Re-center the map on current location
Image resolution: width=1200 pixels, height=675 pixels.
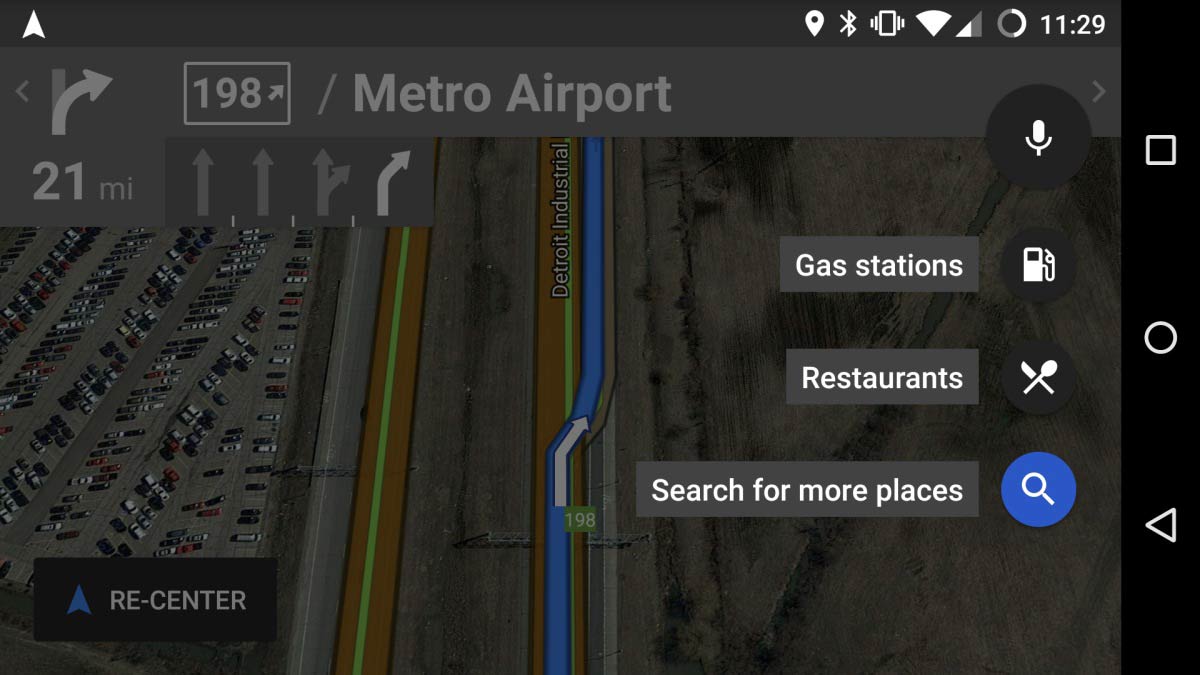(x=156, y=600)
